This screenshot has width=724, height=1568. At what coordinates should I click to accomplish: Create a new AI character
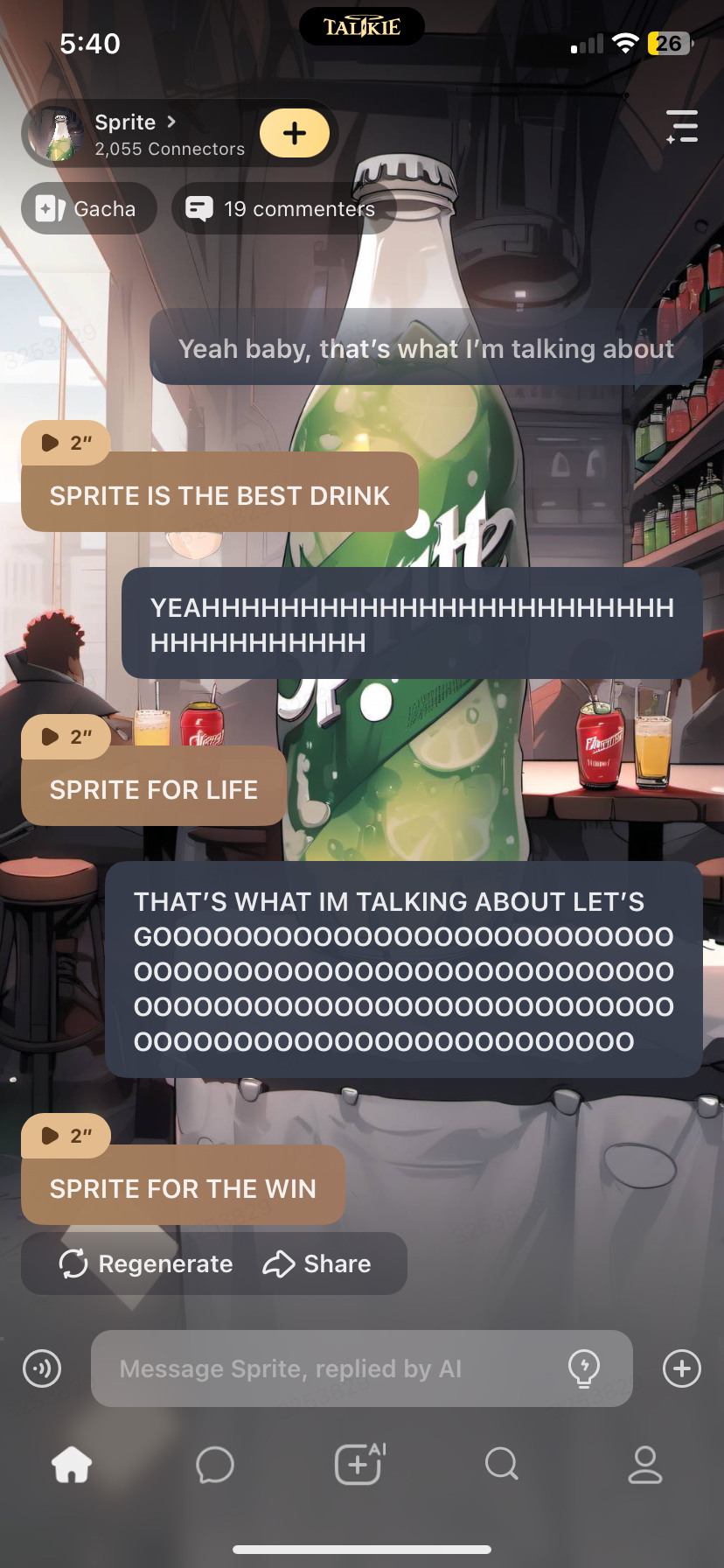(360, 1464)
